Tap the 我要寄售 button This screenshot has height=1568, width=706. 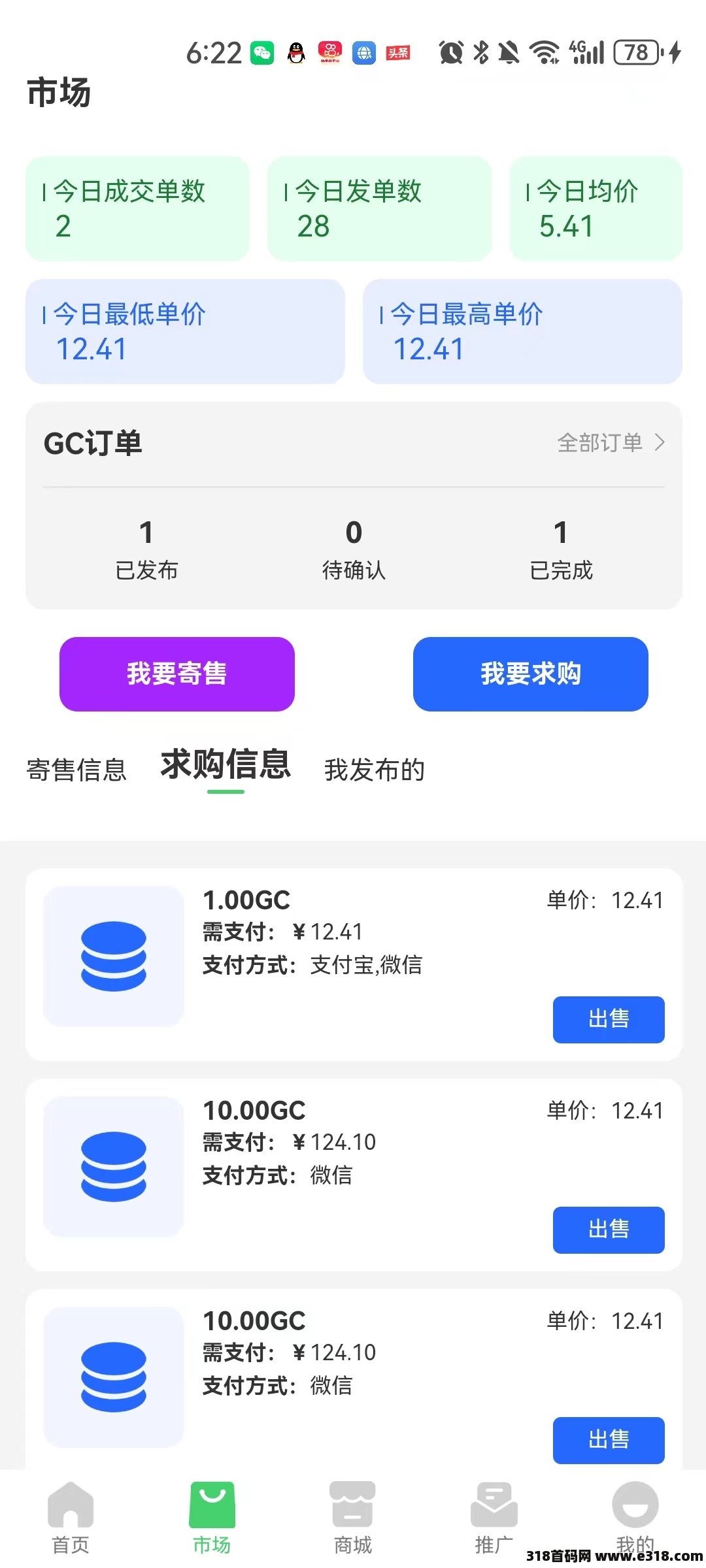pos(177,674)
